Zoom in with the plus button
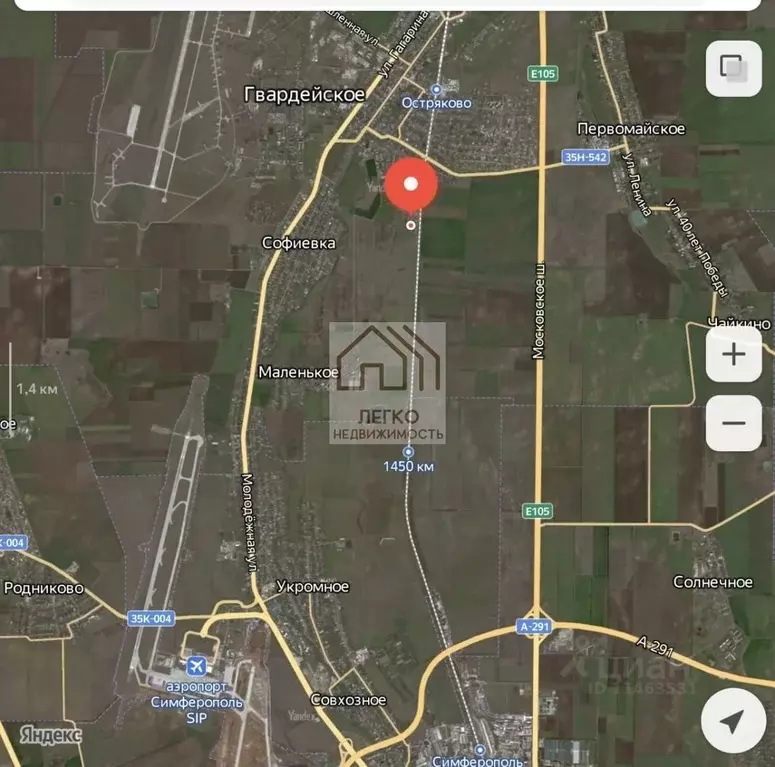Image resolution: width=775 pixels, height=767 pixels. (x=733, y=354)
